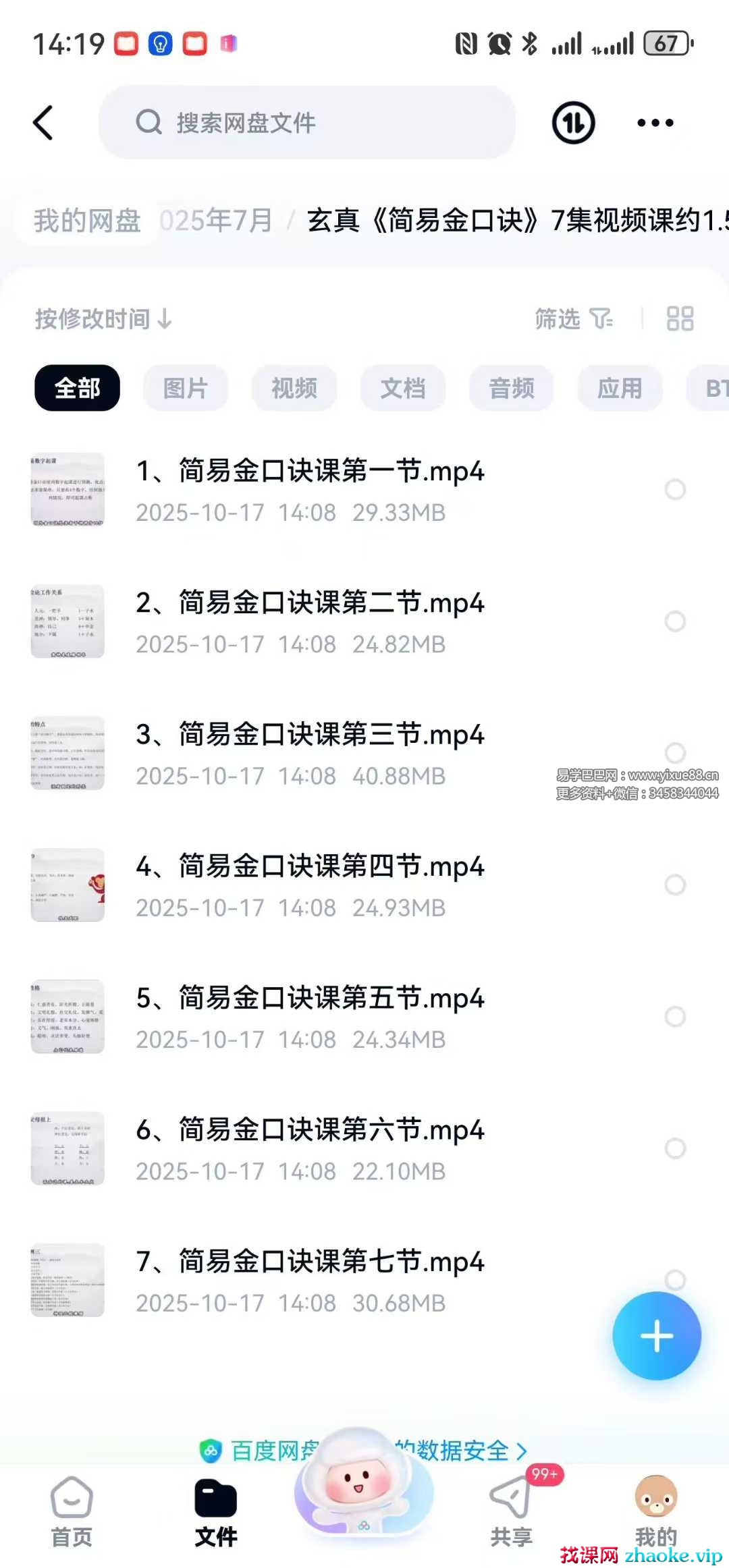Open the three-dot overflow menu
Image resolution: width=729 pixels, height=1568 pixels.
(x=655, y=123)
